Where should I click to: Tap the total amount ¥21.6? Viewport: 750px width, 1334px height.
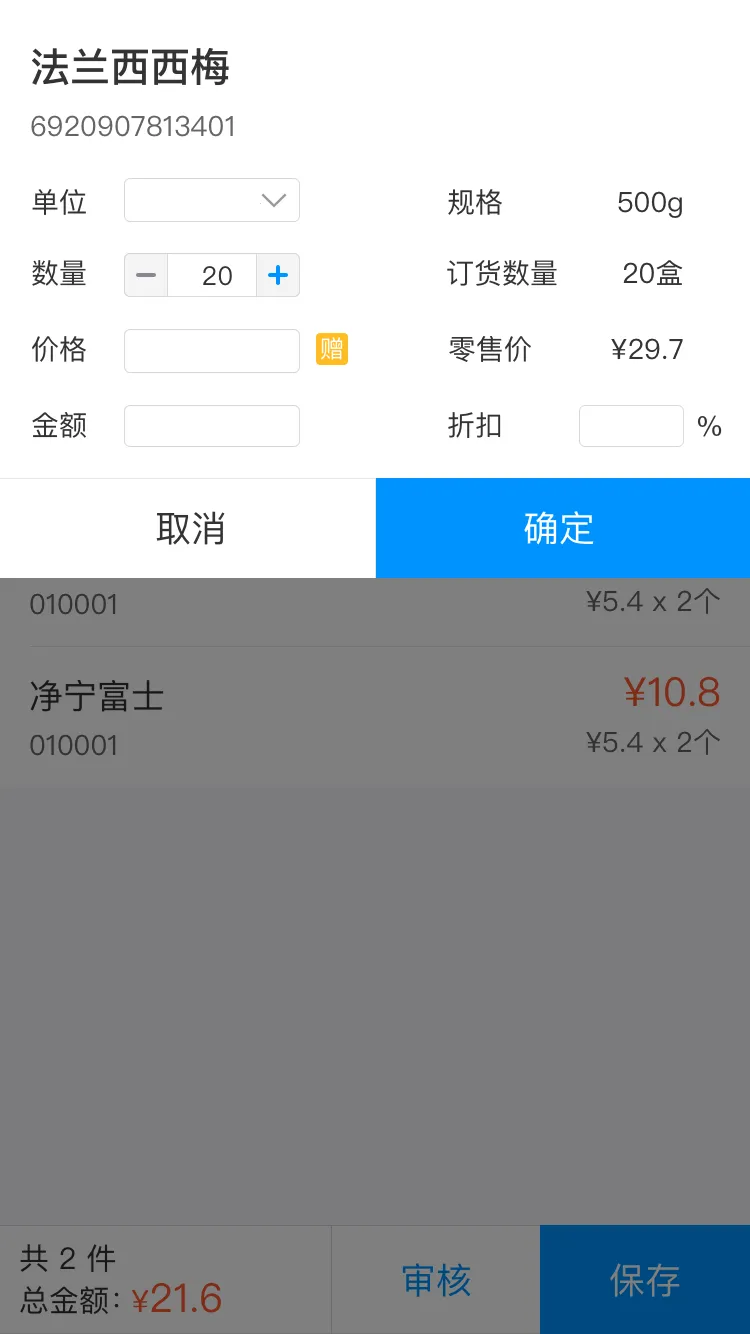click(182, 1300)
